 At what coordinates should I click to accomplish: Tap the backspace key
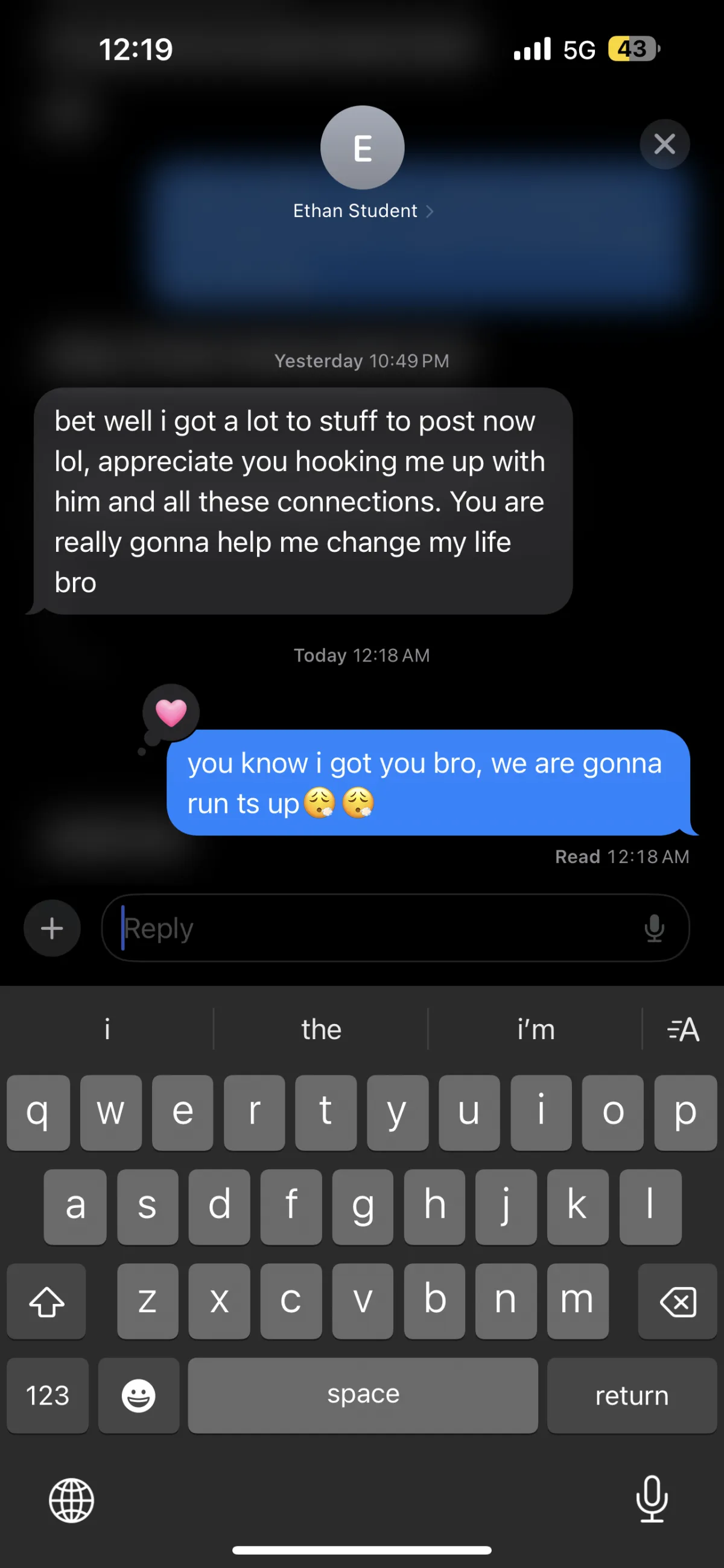coord(677,1301)
